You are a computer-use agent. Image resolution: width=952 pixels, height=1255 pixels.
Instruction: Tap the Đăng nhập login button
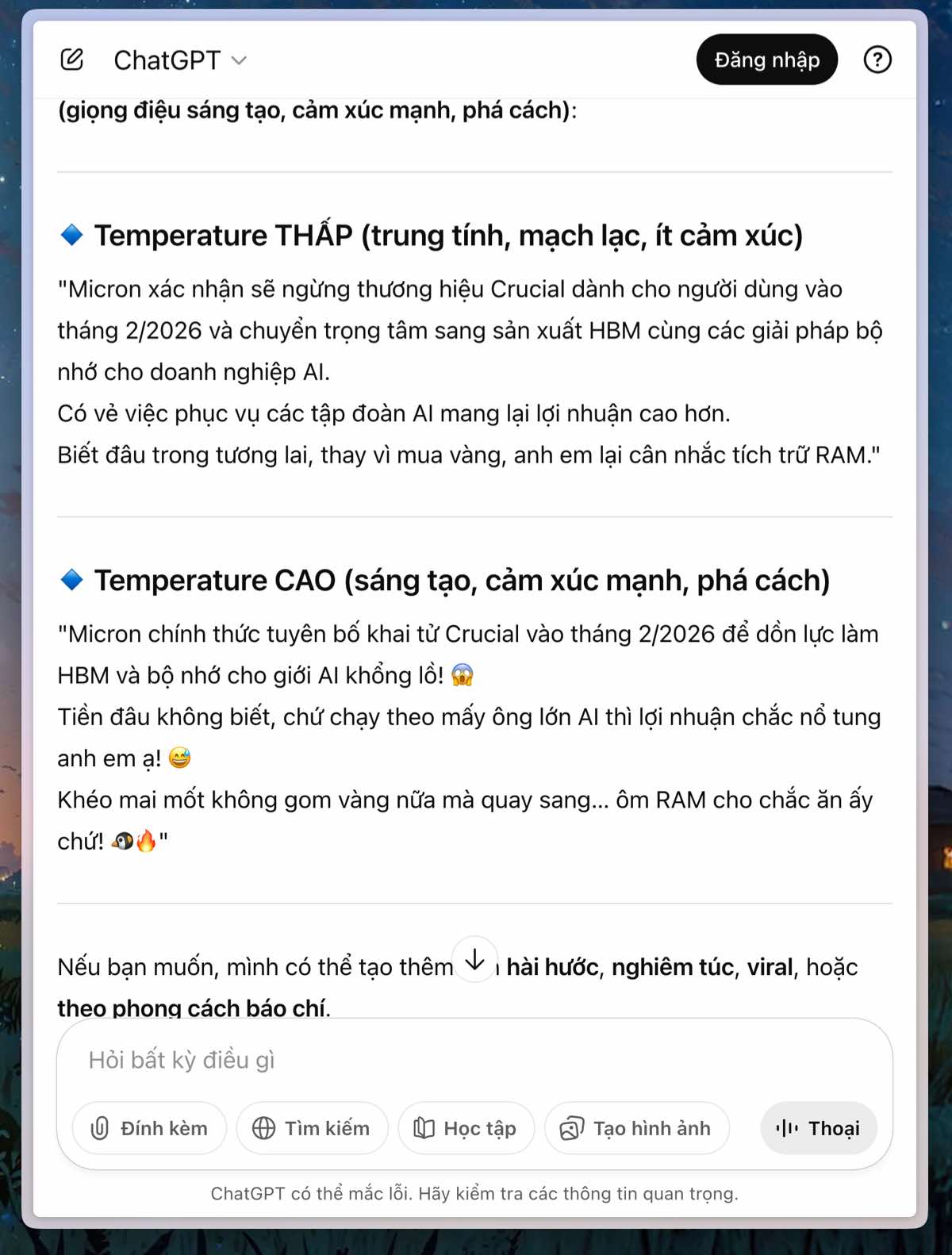(766, 59)
